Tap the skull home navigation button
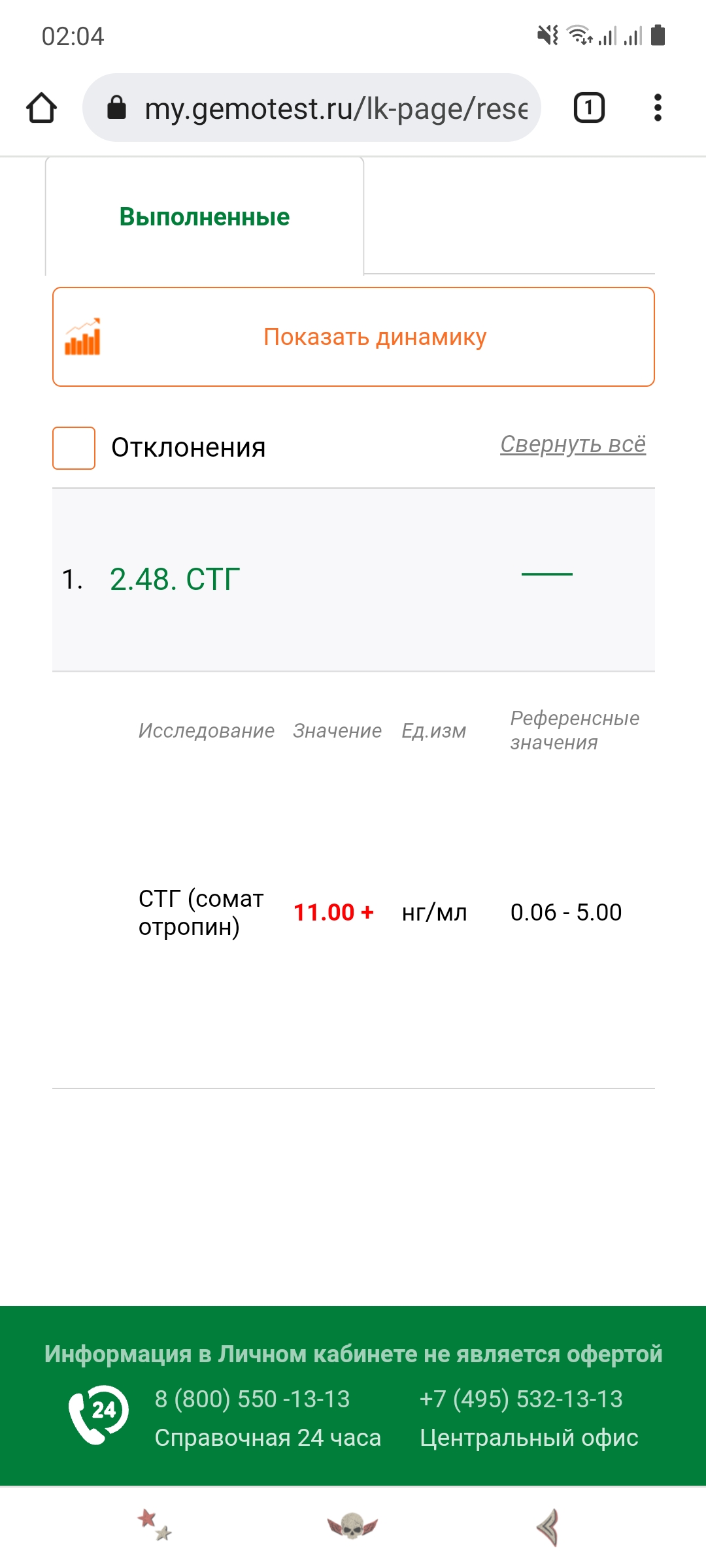The height and width of the screenshot is (1568, 706). point(352,1527)
